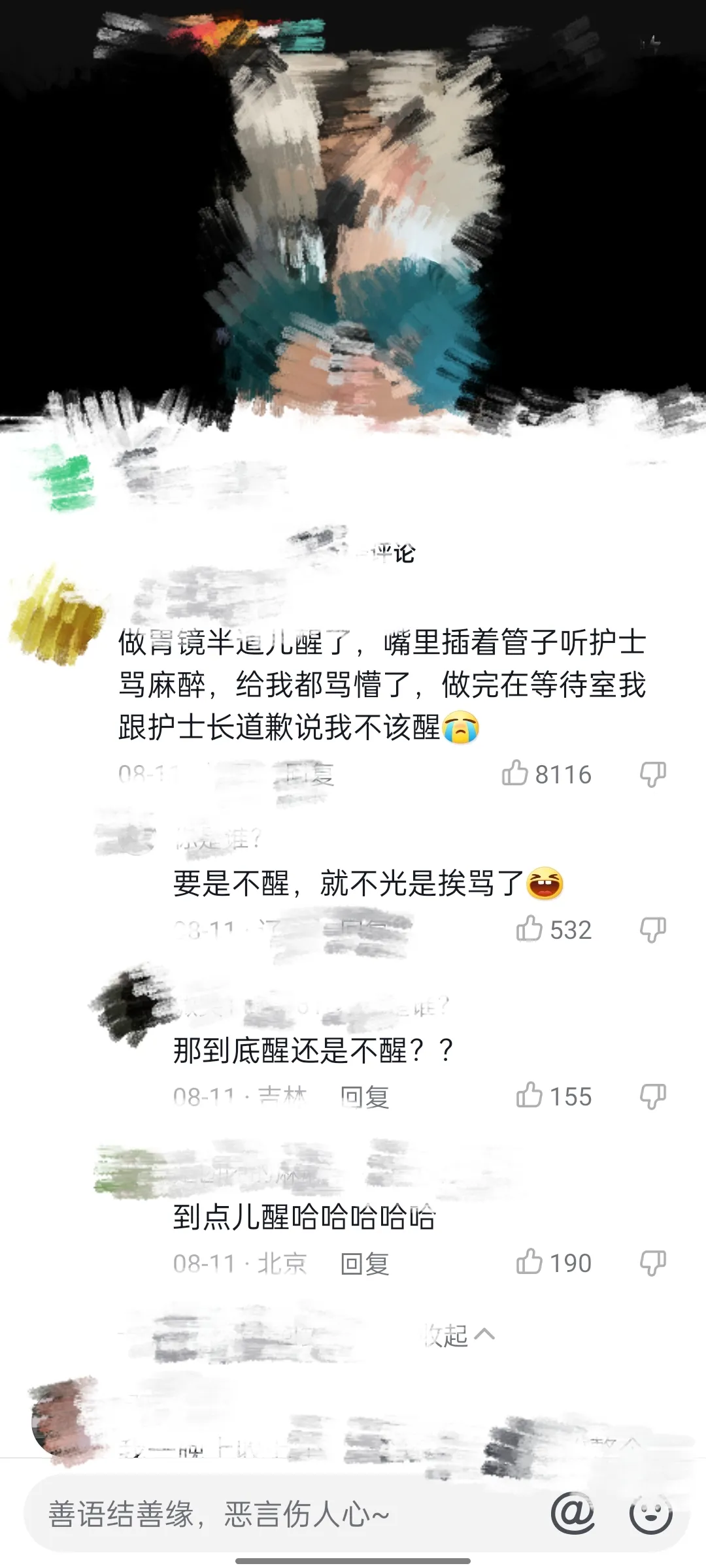Dislike the reply with 190 likes
Image resolution: width=706 pixels, height=1568 pixels.
pos(652,1262)
